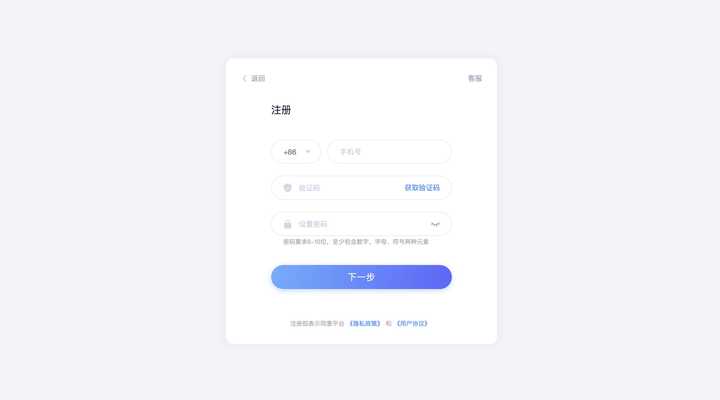Go back via the 返回 link
The height and width of the screenshot is (400, 720).
click(254, 78)
